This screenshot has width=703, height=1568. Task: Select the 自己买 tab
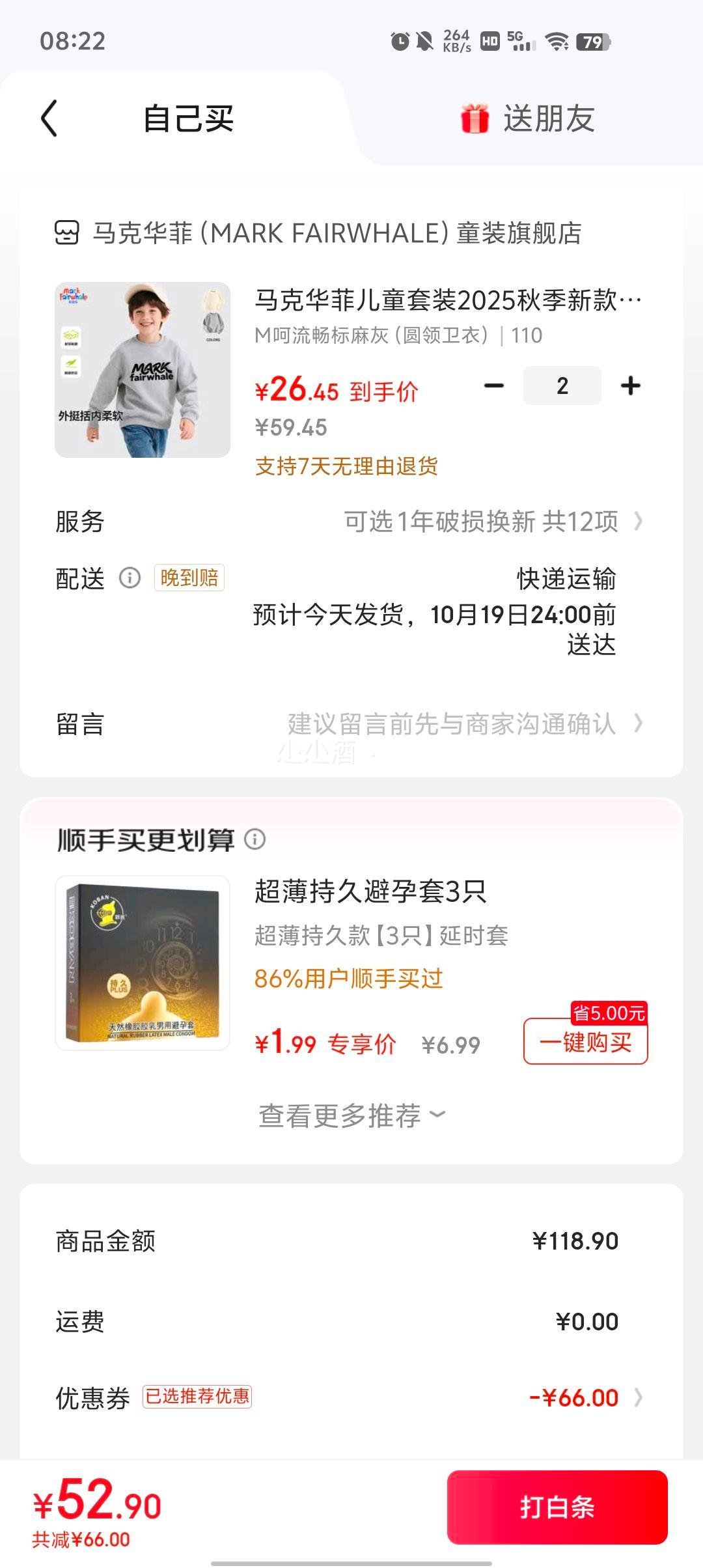click(188, 119)
